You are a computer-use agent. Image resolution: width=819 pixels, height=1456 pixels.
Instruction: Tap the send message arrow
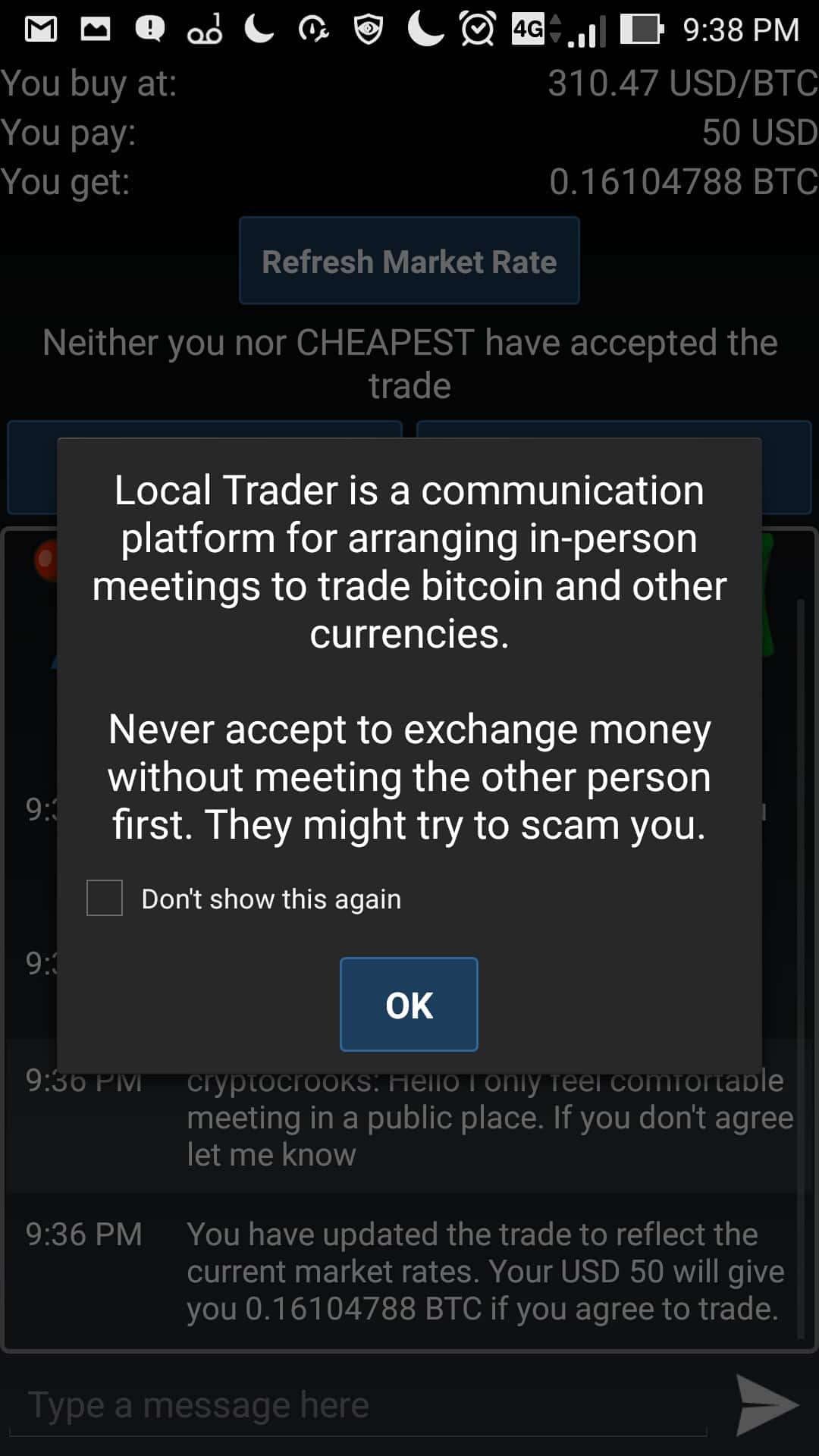coord(767,1405)
